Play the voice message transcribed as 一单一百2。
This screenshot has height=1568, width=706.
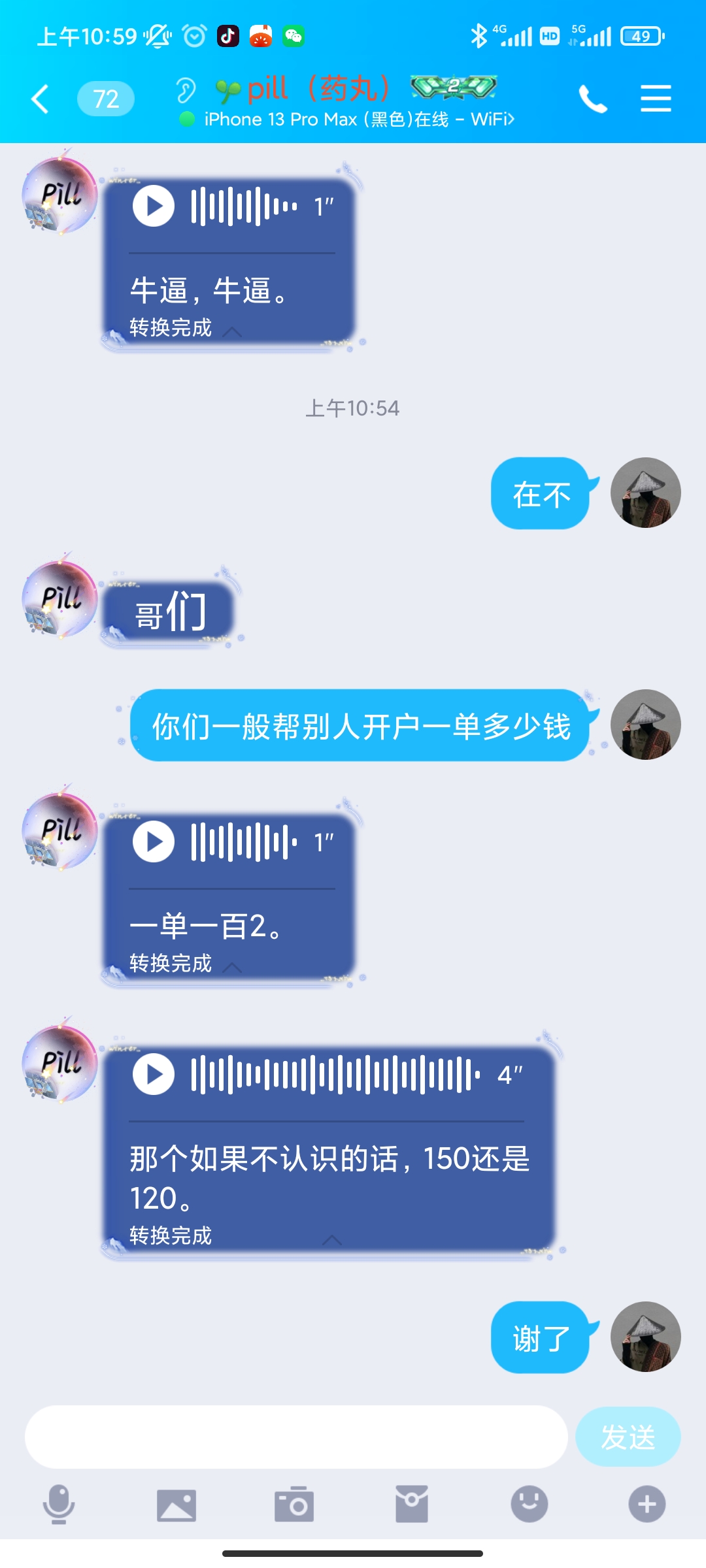click(154, 842)
